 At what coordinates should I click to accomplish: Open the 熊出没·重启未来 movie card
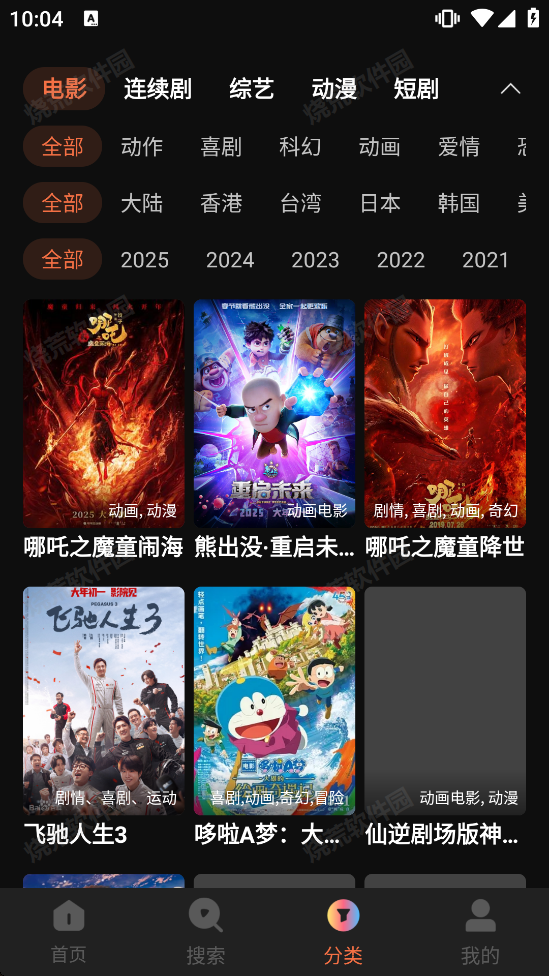[274, 429]
